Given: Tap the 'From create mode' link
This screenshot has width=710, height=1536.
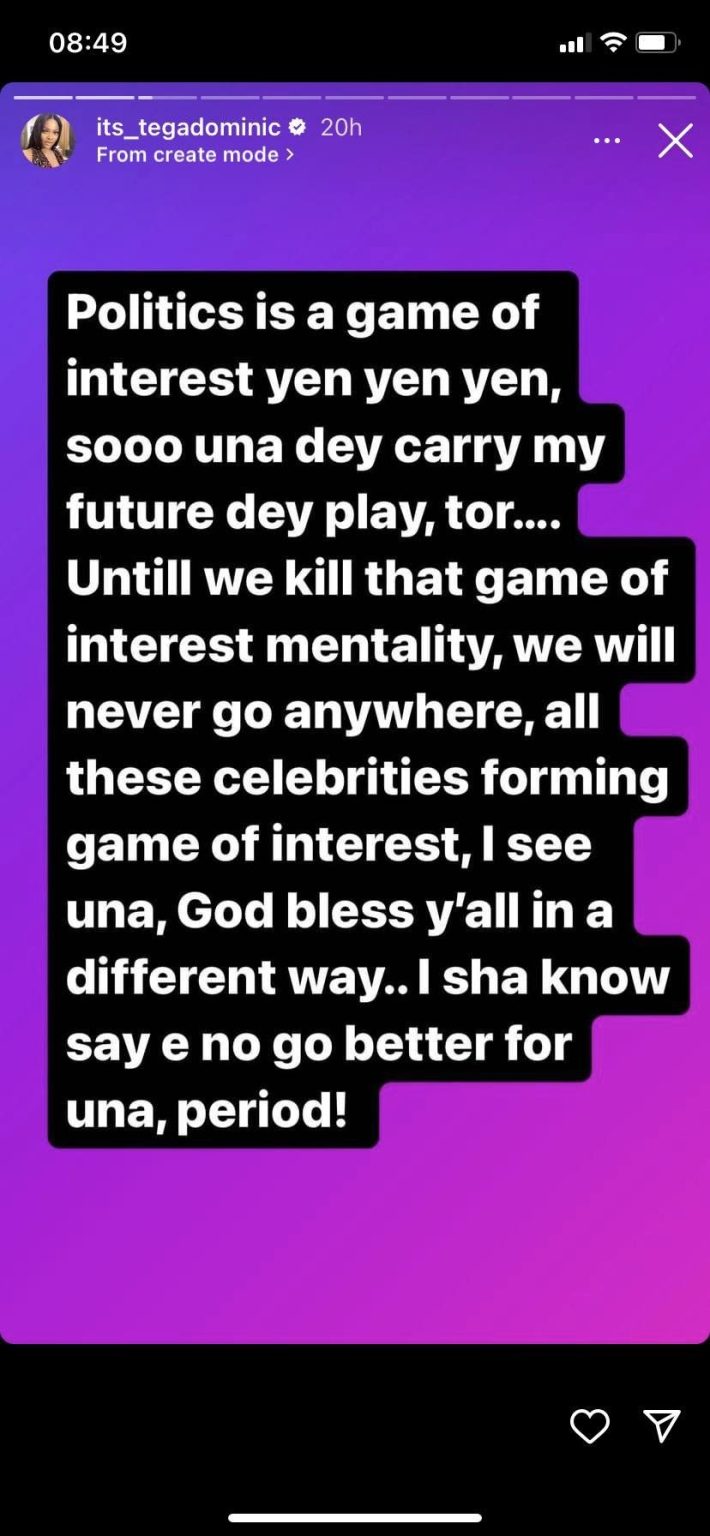Looking at the screenshot, I should [195, 155].
